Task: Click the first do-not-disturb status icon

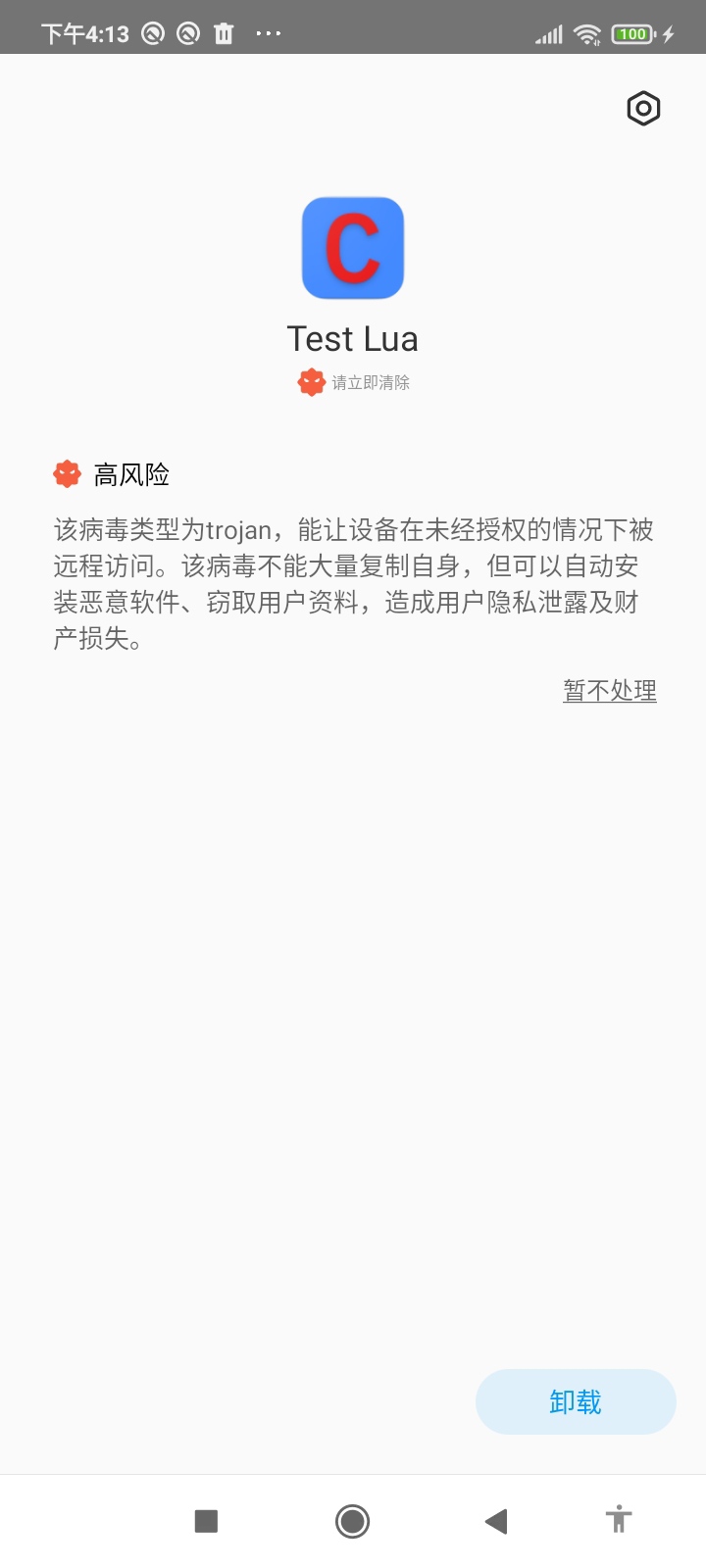Action: click(x=152, y=32)
